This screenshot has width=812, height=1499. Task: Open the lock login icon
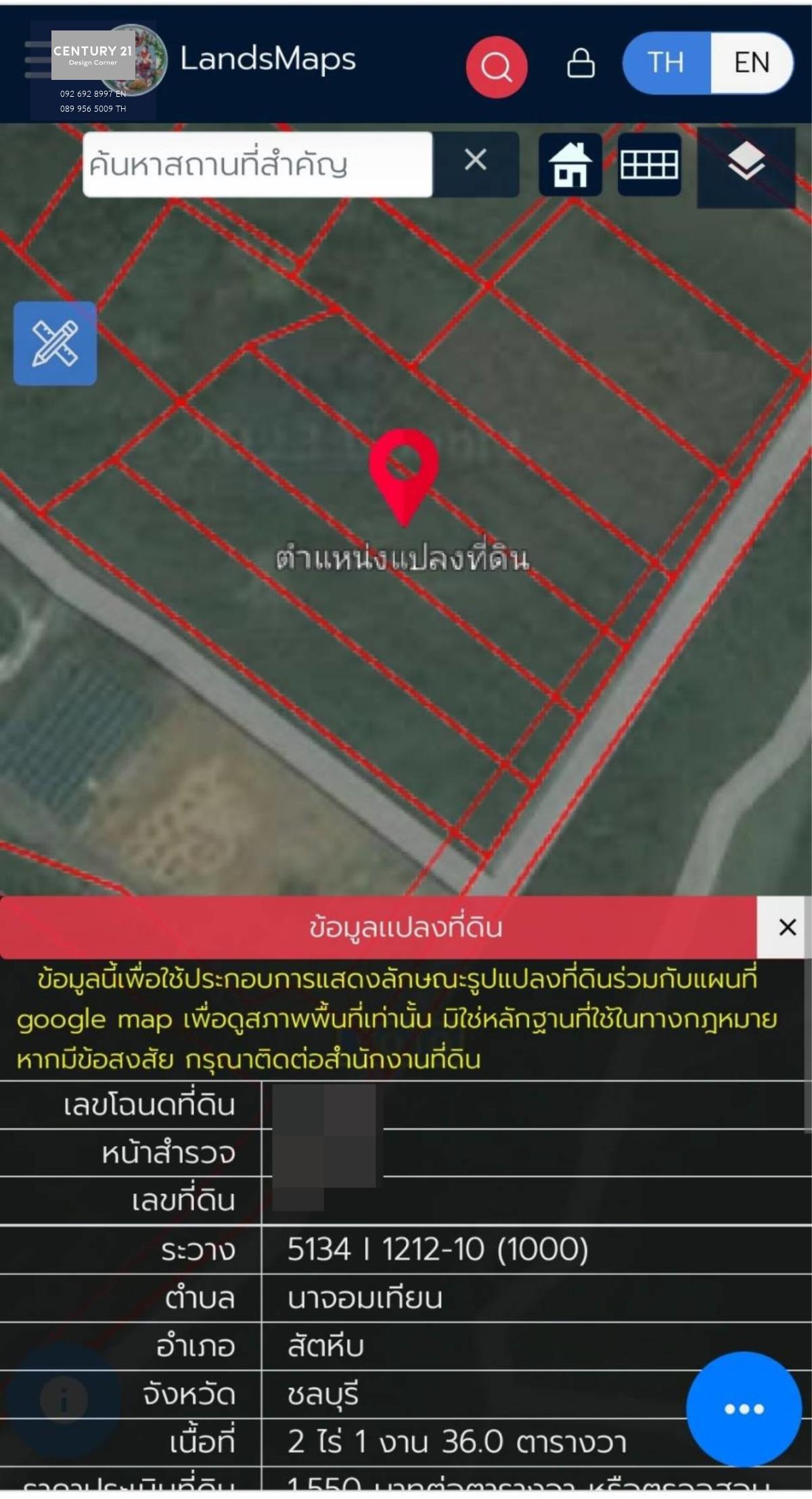point(581,64)
